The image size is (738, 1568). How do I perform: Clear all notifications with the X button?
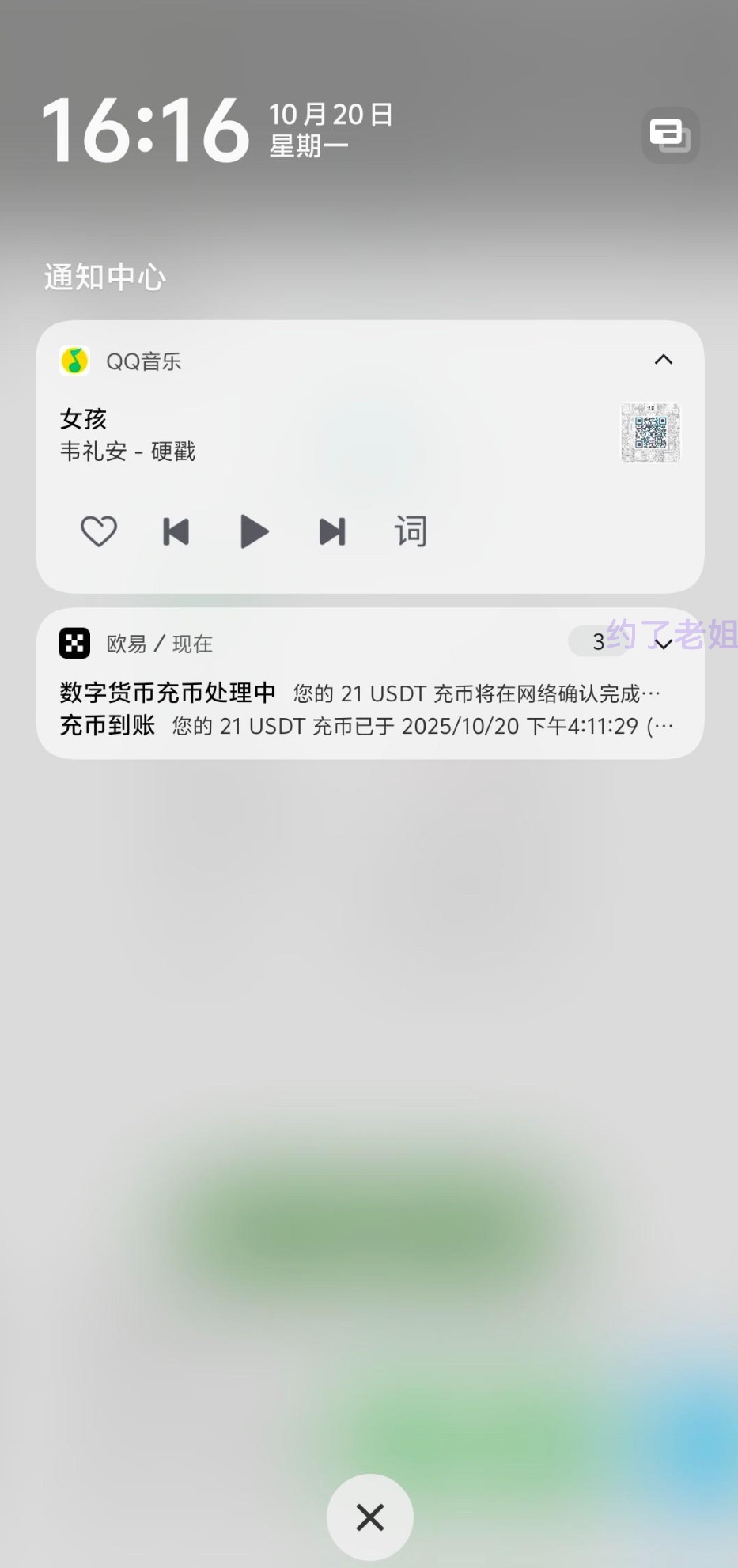(x=369, y=1517)
